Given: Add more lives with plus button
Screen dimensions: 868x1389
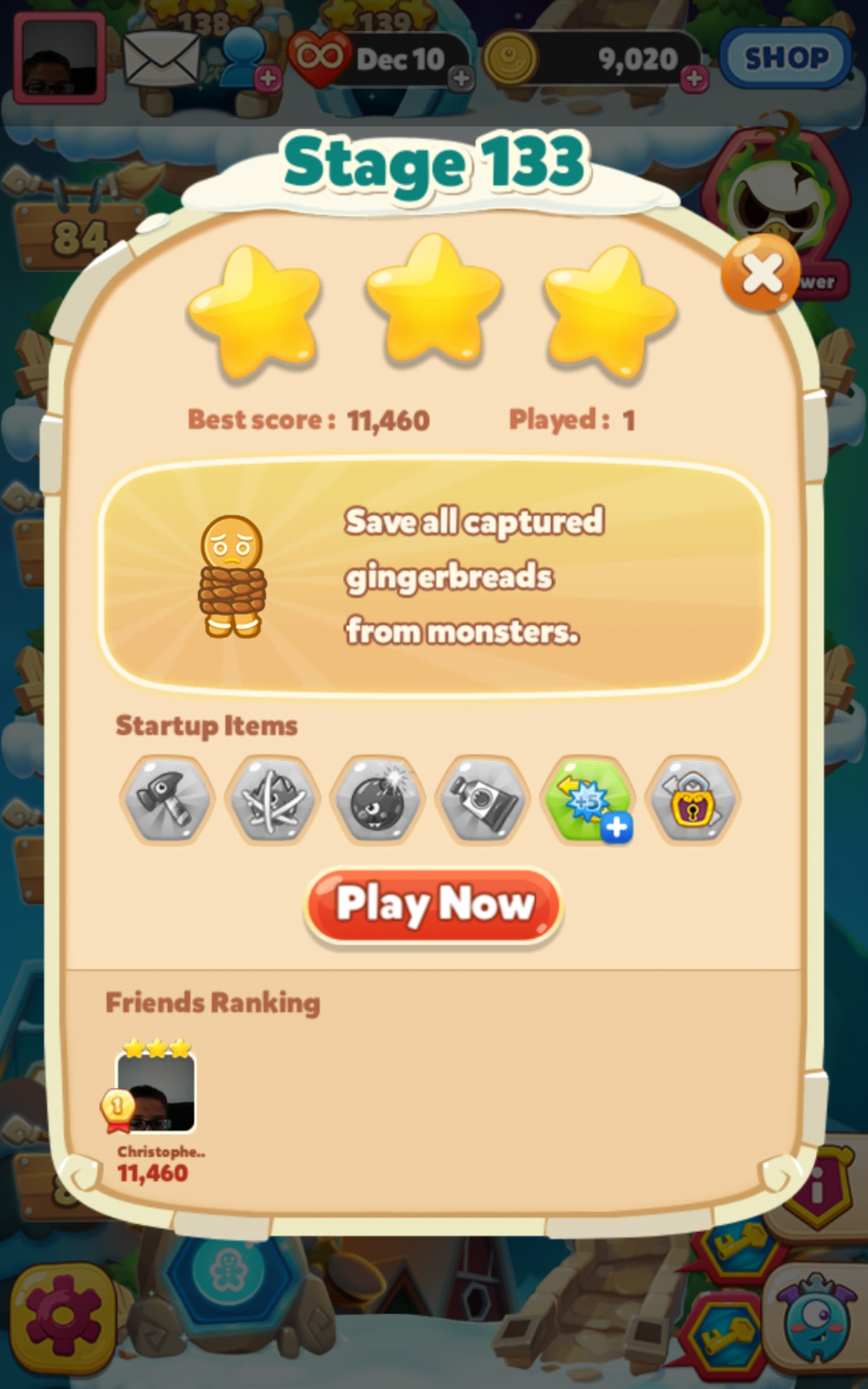Looking at the screenshot, I should point(461,78).
